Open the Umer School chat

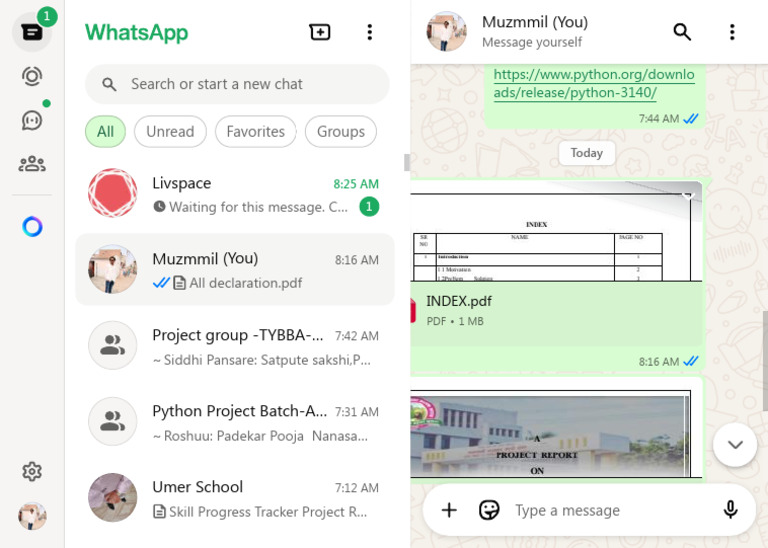click(x=235, y=498)
